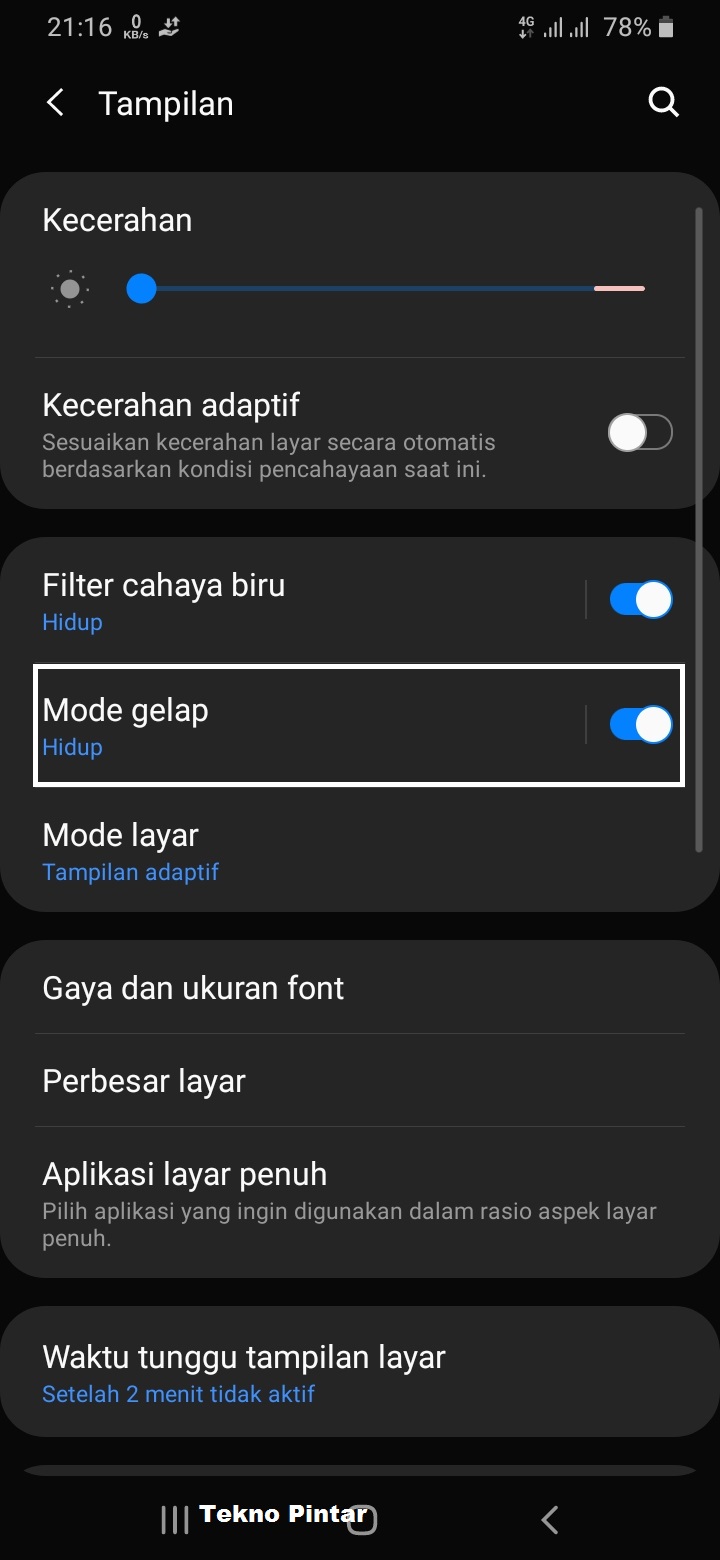This screenshot has width=720, height=1560.
Task: Open recent apps from the navigation bar
Action: (x=174, y=1520)
